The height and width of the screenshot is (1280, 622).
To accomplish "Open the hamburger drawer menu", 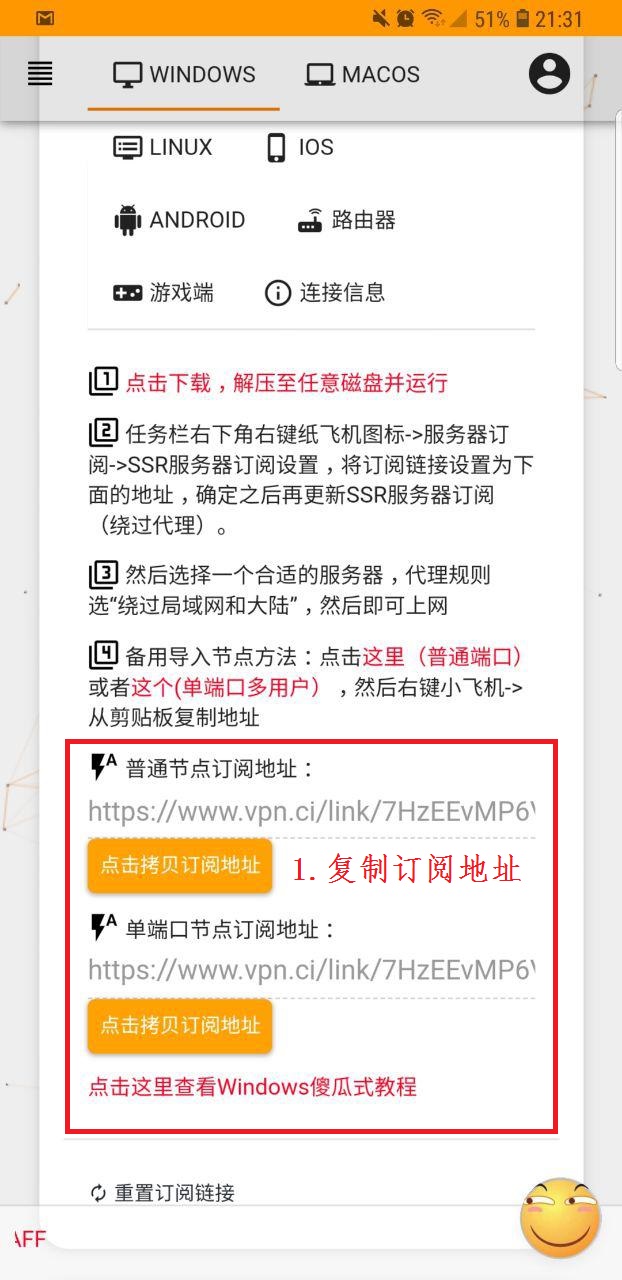I will tap(40, 74).
